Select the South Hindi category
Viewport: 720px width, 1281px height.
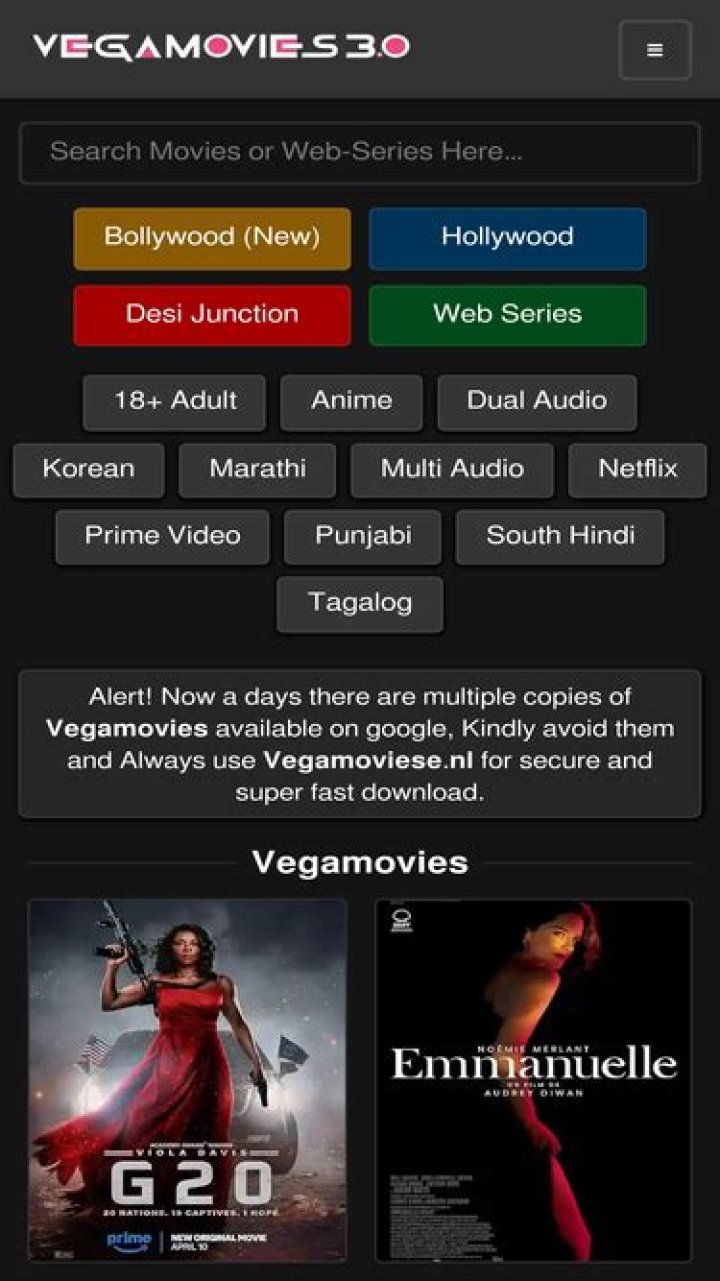(x=560, y=537)
